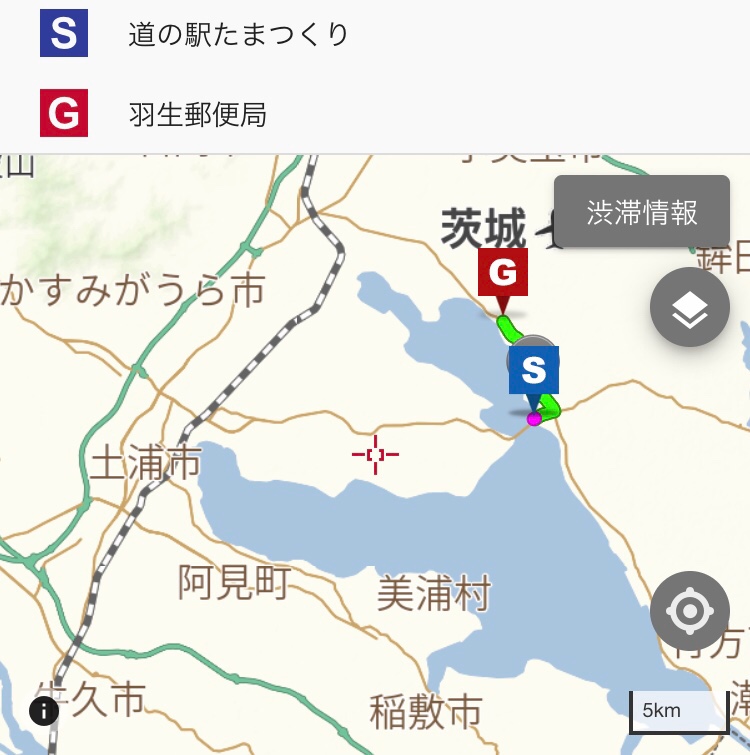Center map on current location
This screenshot has width=750, height=755.
689,611
